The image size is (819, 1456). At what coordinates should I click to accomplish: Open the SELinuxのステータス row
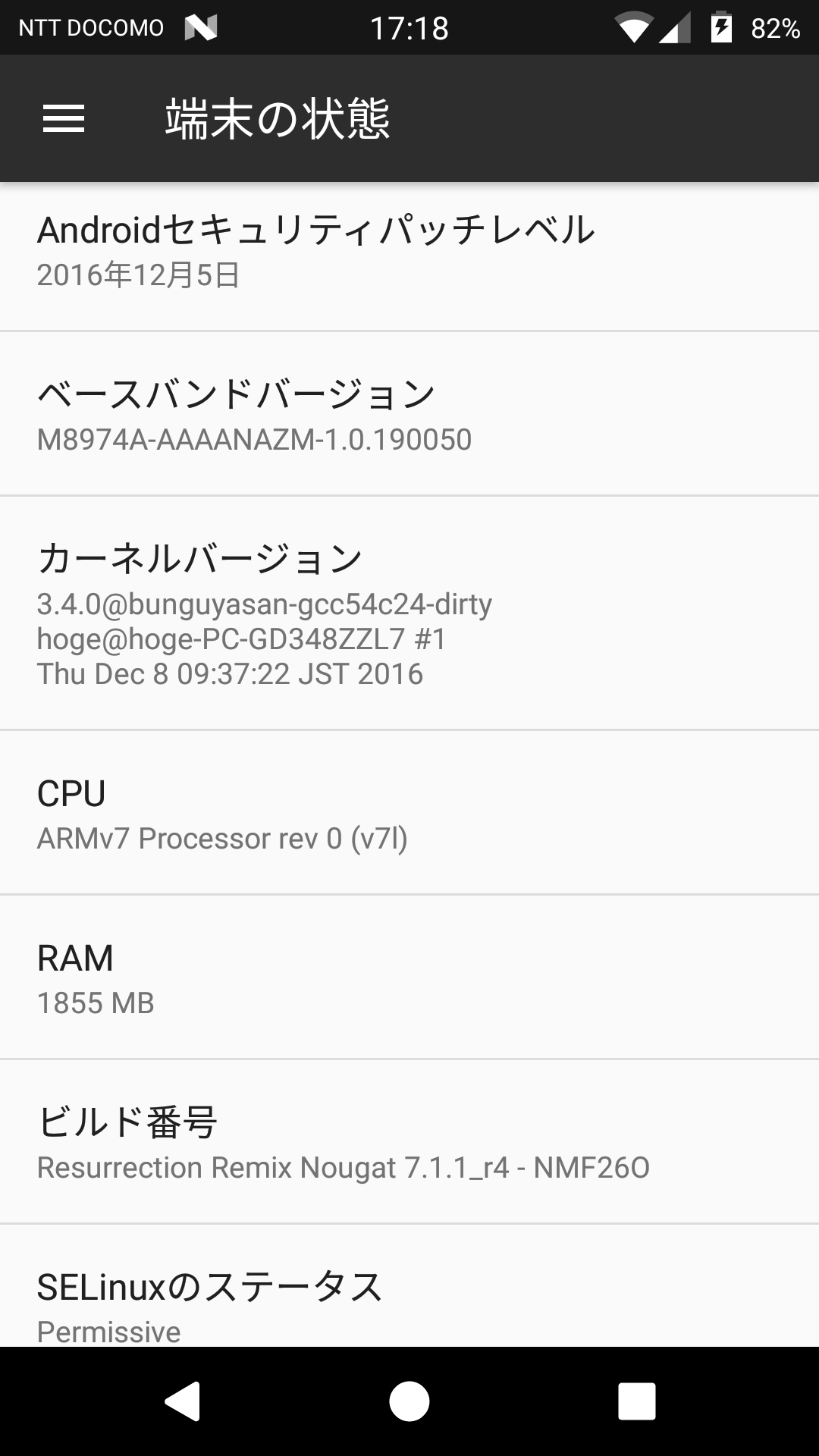tap(409, 1286)
